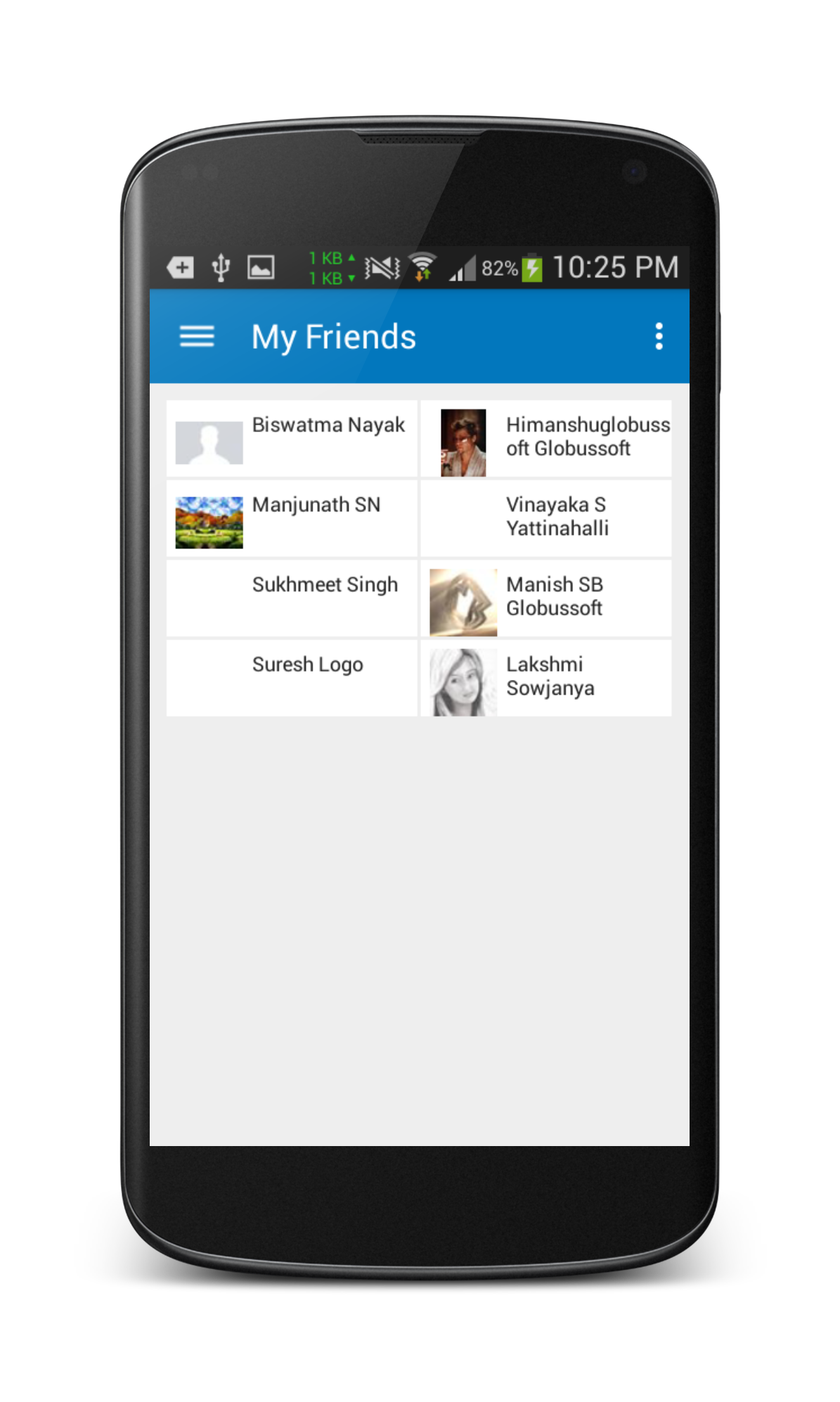View Lakshmi Sowjanya's profile
Viewport: 840px width, 1402px height.
coord(545,678)
